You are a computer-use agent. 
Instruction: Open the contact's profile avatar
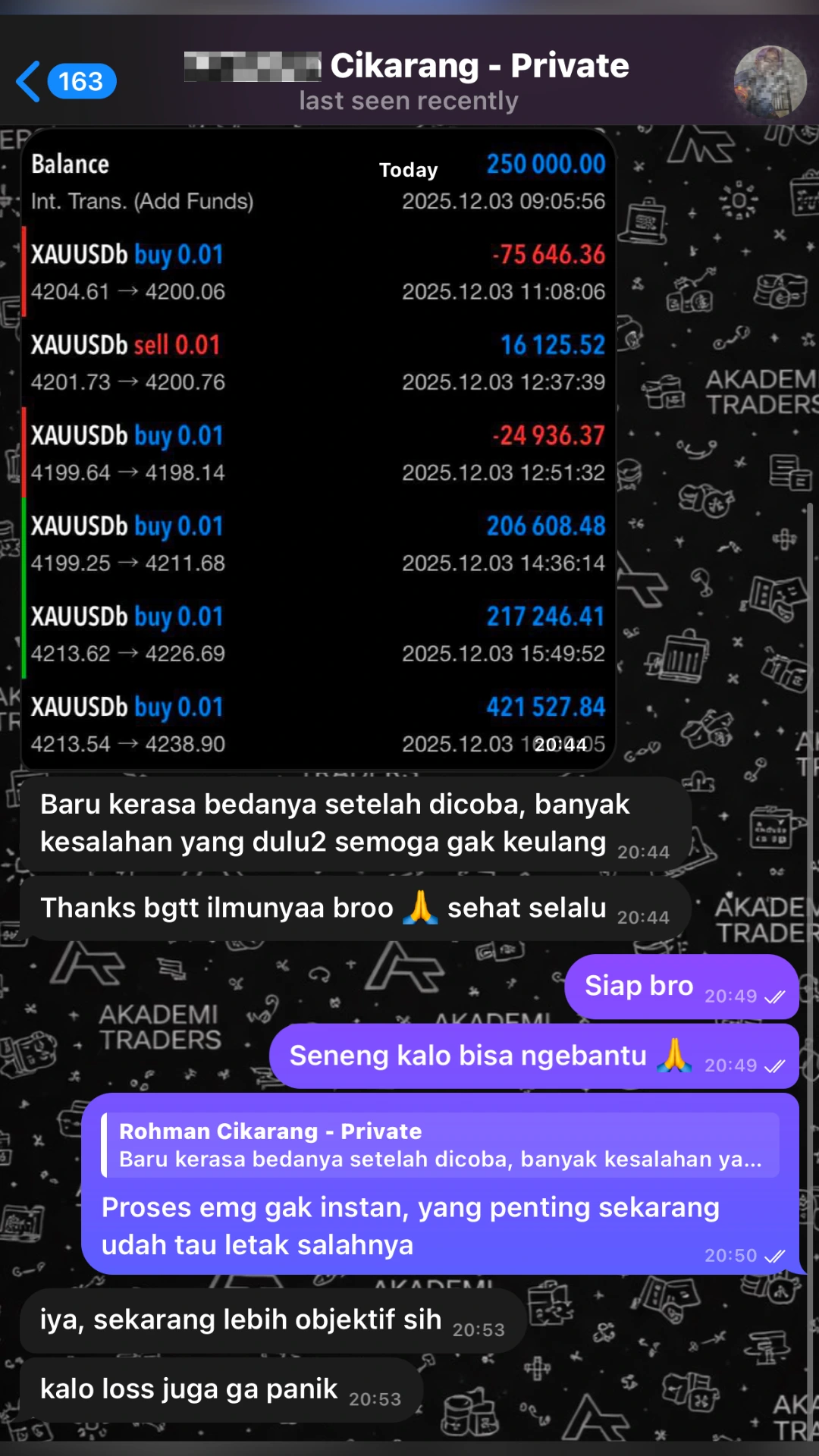pyautogui.click(x=768, y=81)
